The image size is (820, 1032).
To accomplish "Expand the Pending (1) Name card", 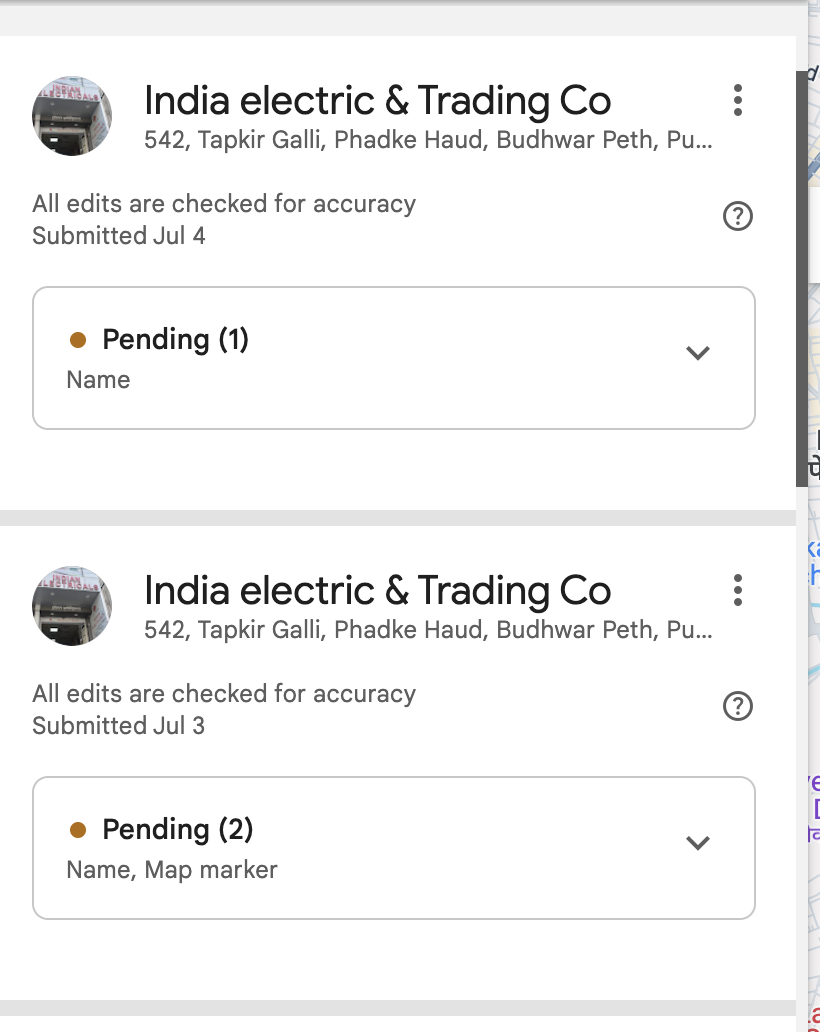I will click(697, 353).
